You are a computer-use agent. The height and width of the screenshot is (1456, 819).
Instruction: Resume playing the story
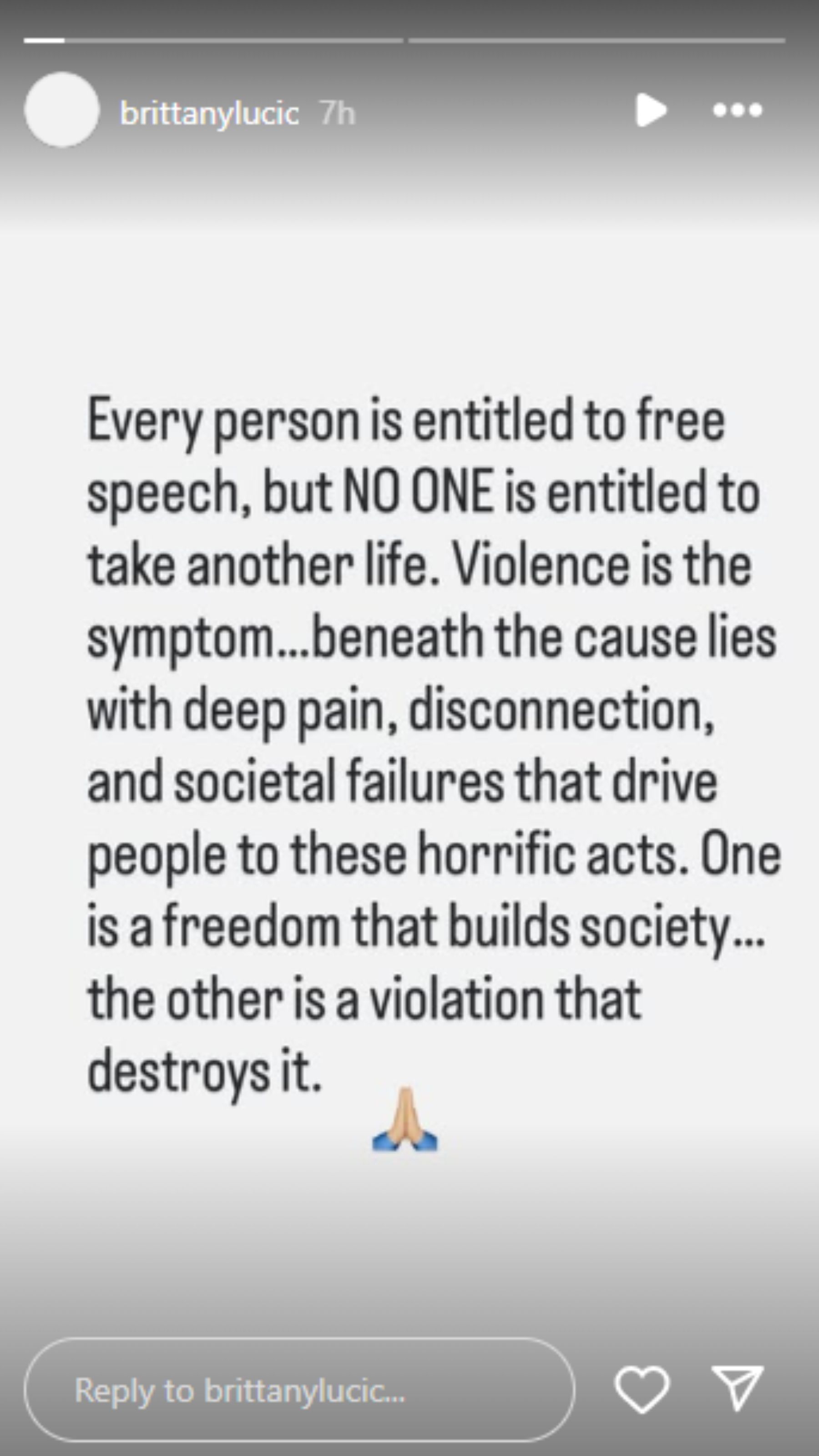650,110
